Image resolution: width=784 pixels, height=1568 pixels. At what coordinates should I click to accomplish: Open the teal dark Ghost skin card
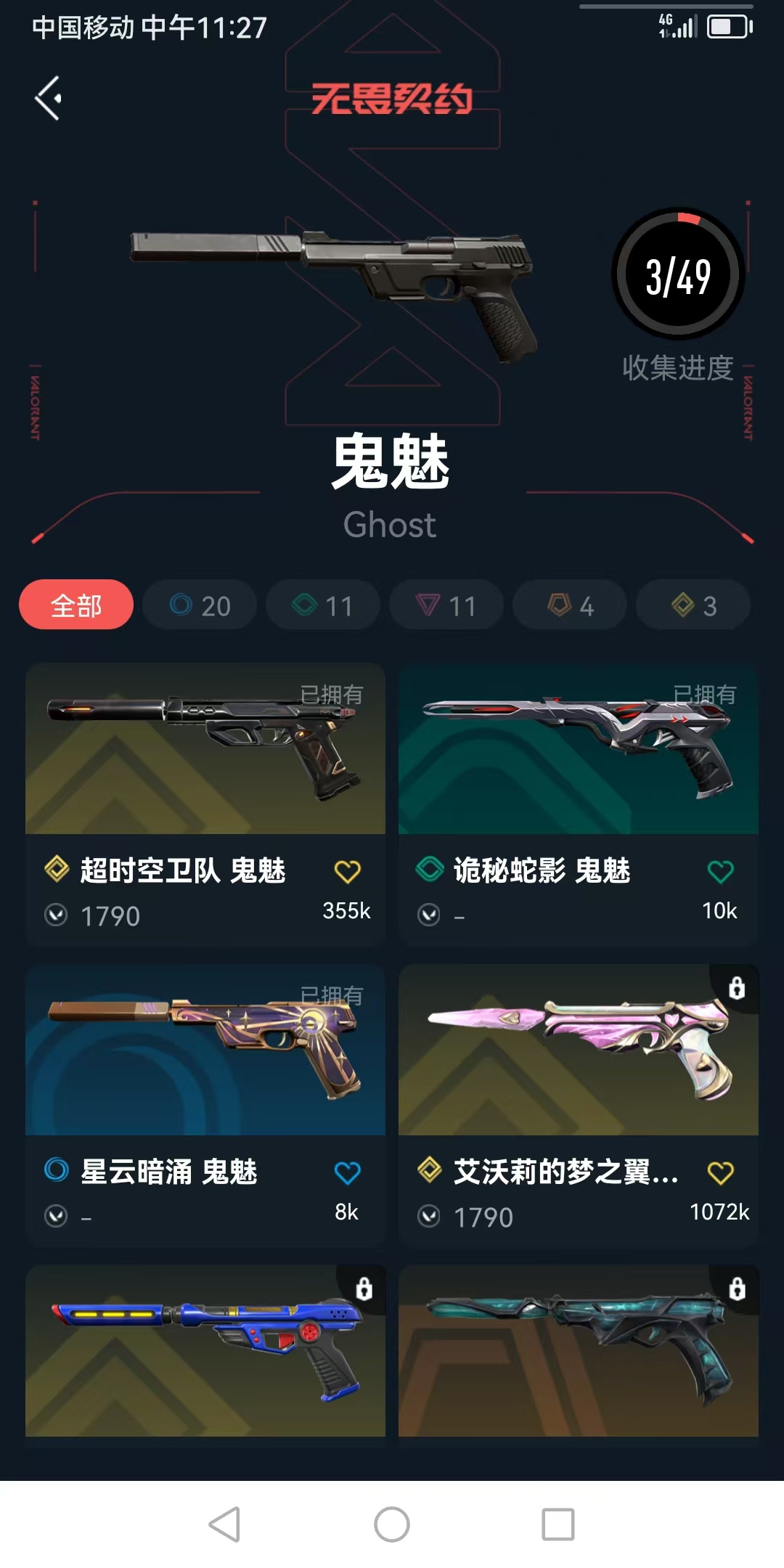(578, 1352)
